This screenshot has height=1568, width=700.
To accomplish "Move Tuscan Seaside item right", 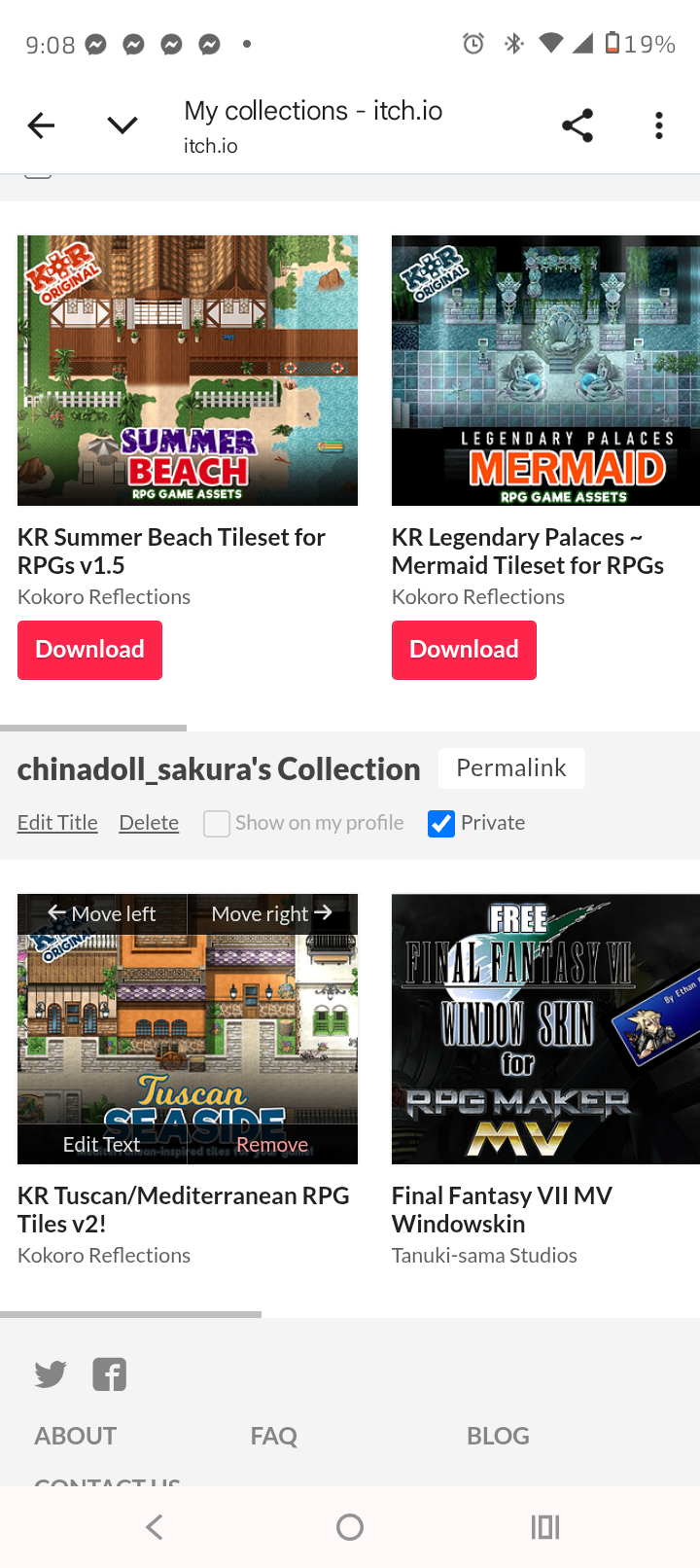I will coord(272,913).
